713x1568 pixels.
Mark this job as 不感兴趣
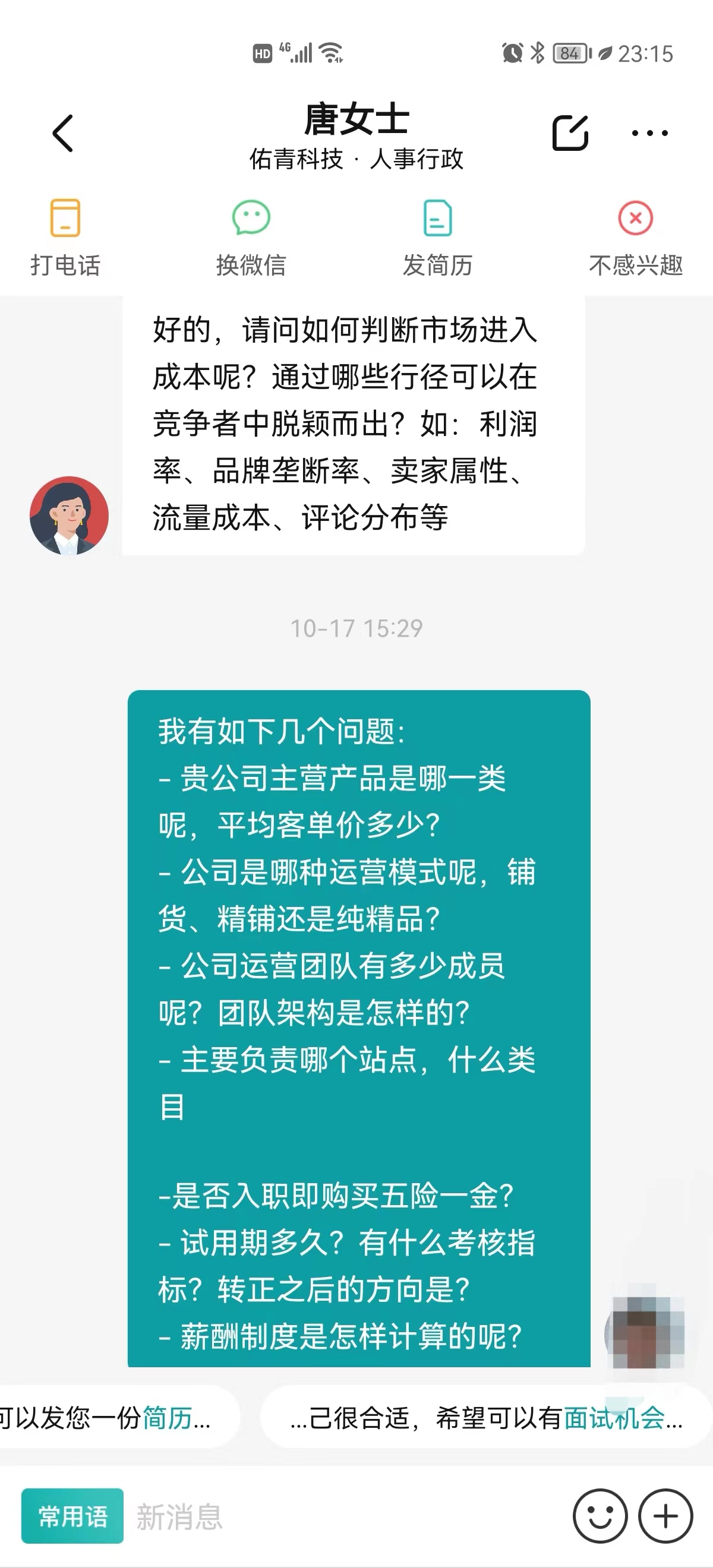tap(635, 238)
